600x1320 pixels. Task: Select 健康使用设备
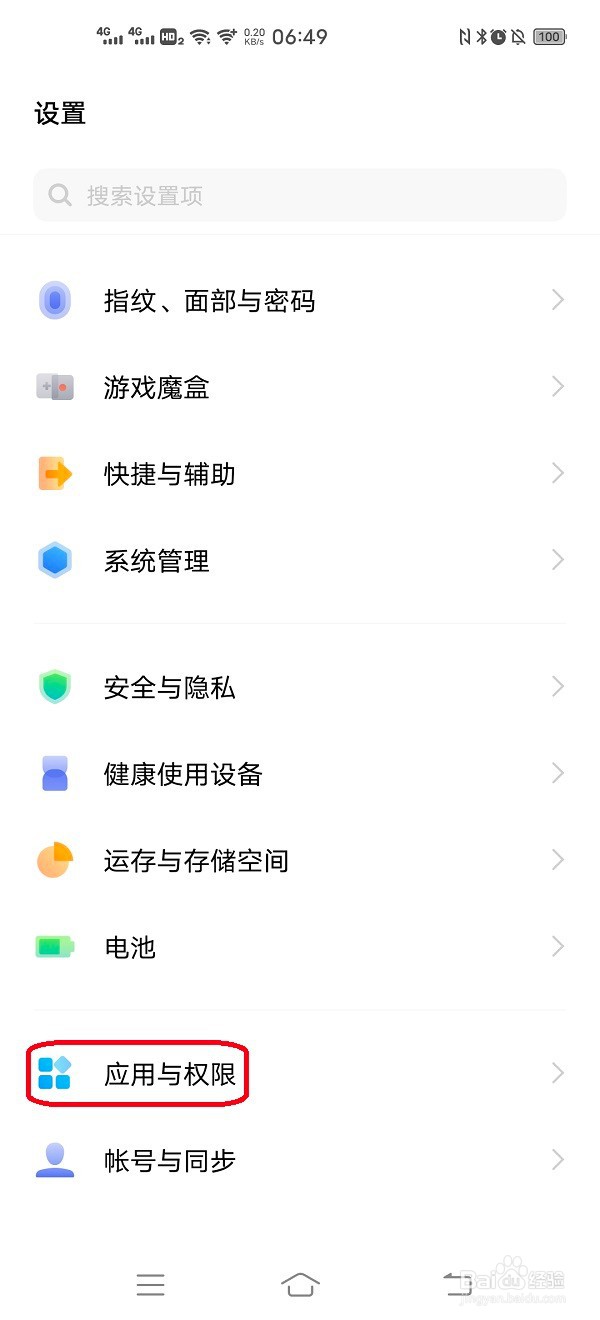click(x=300, y=774)
